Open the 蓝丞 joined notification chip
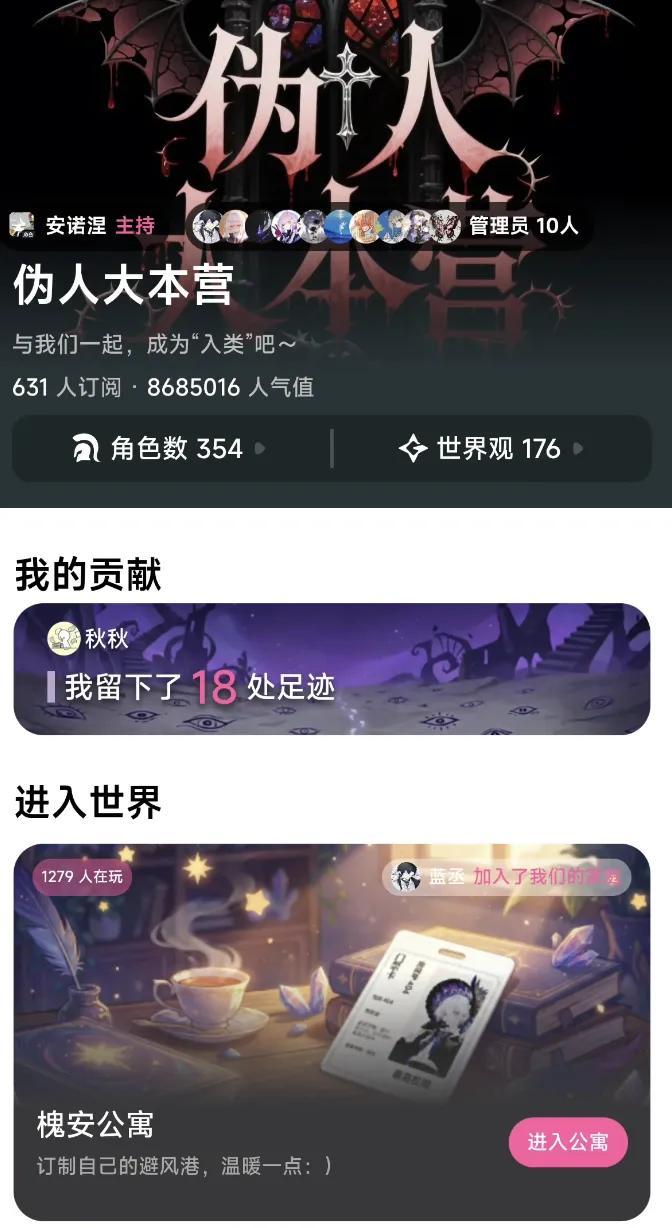Viewport: 672px width, 1228px height. (x=506, y=877)
